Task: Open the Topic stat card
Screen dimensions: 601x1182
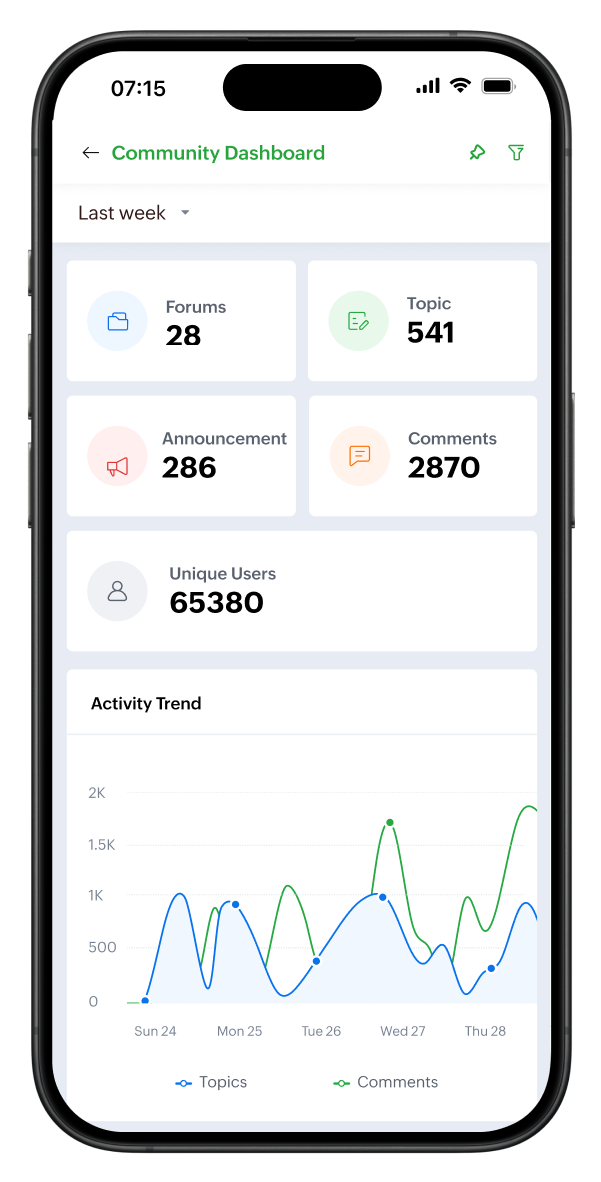Action: tap(422, 321)
